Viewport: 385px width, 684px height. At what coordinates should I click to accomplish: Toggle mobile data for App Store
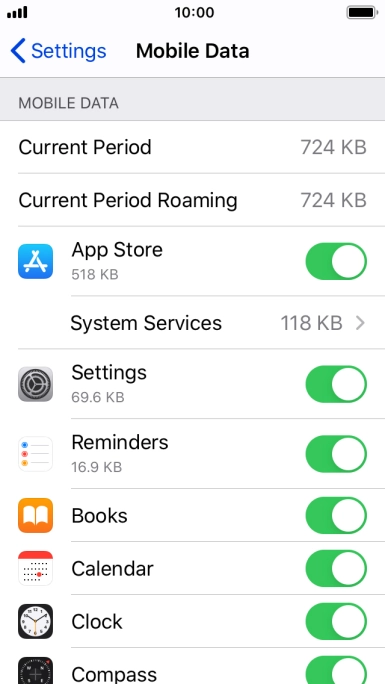(336, 261)
